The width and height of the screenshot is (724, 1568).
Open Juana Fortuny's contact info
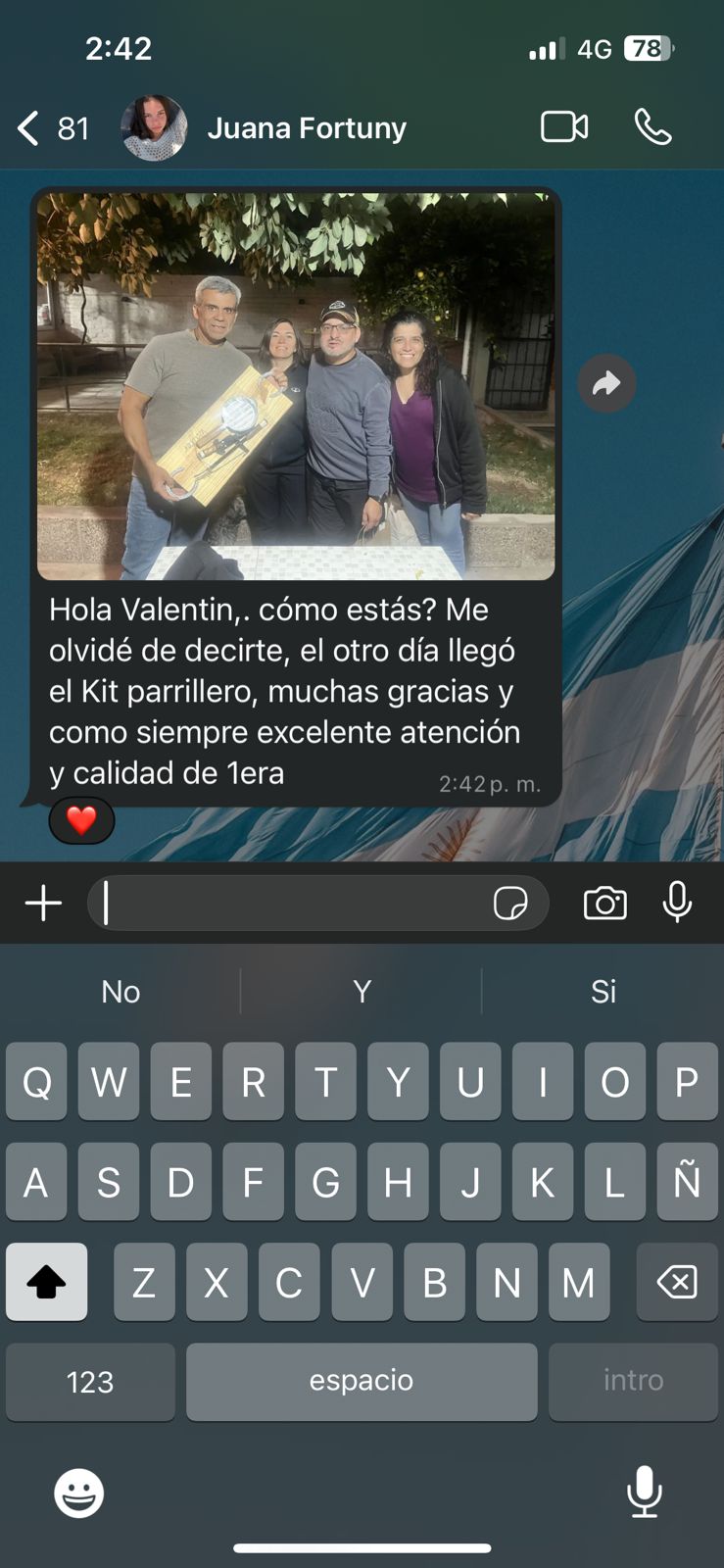coord(306,128)
